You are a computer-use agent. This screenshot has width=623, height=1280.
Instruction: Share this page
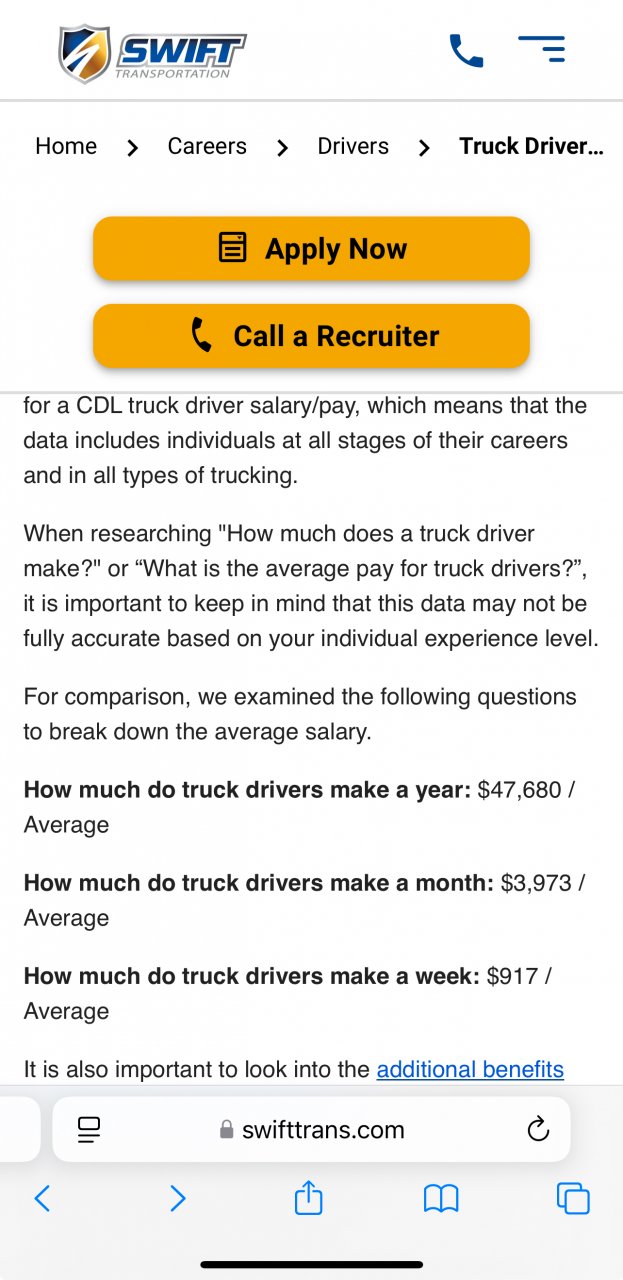pos(309,1197)
